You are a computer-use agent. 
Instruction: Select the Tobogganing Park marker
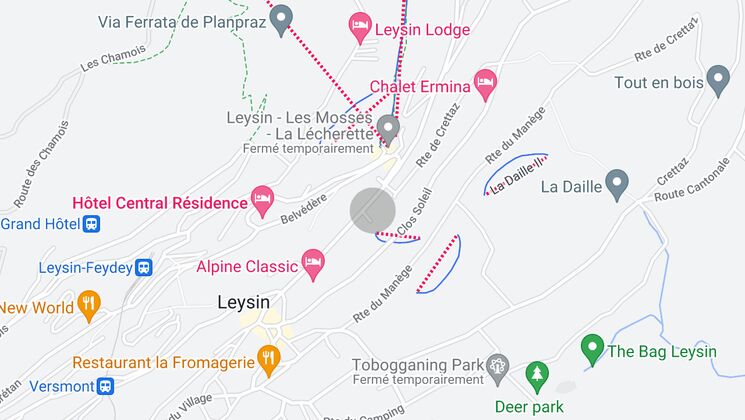click(497, 369)
